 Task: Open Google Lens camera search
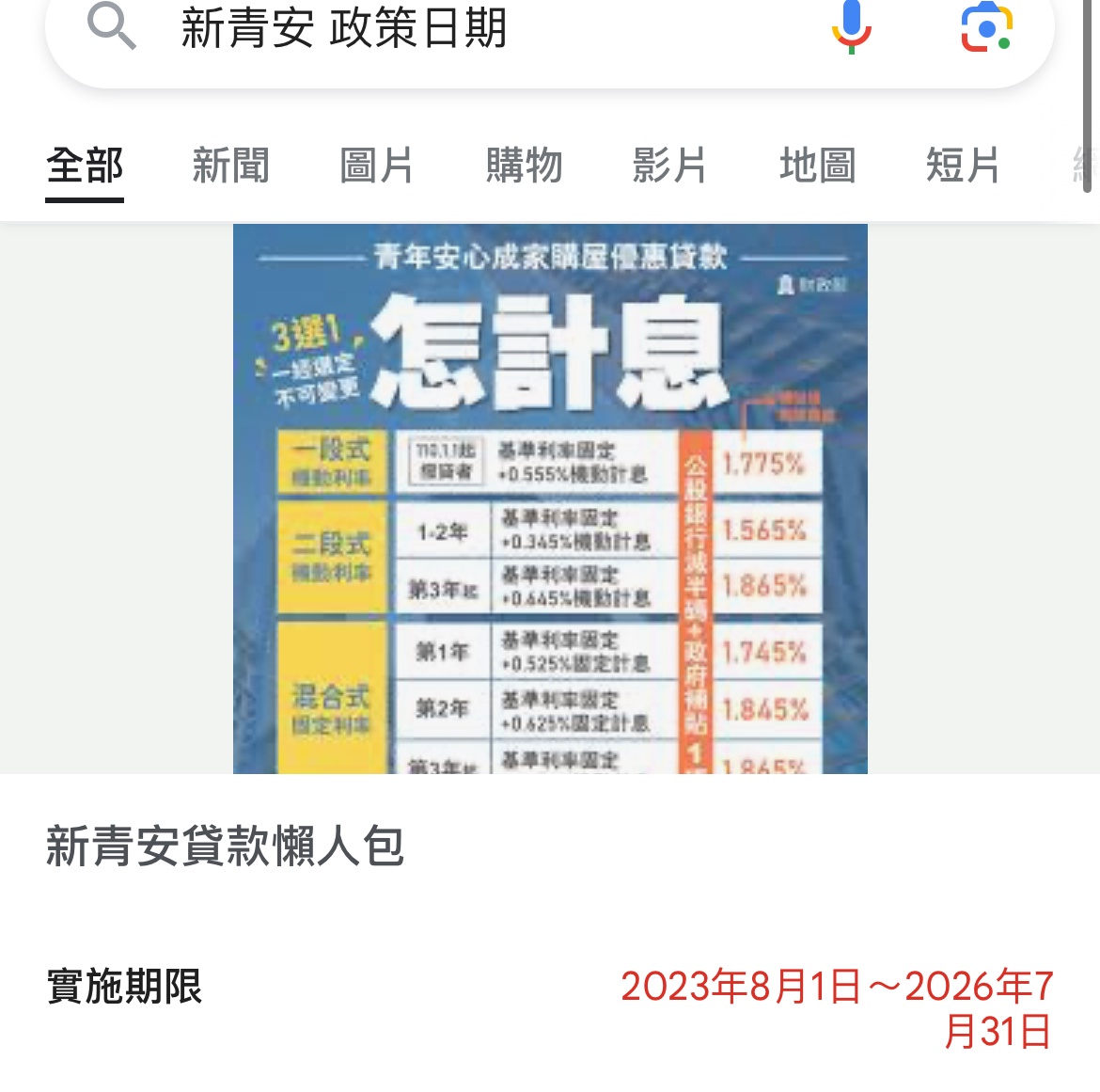pos(986,28)
